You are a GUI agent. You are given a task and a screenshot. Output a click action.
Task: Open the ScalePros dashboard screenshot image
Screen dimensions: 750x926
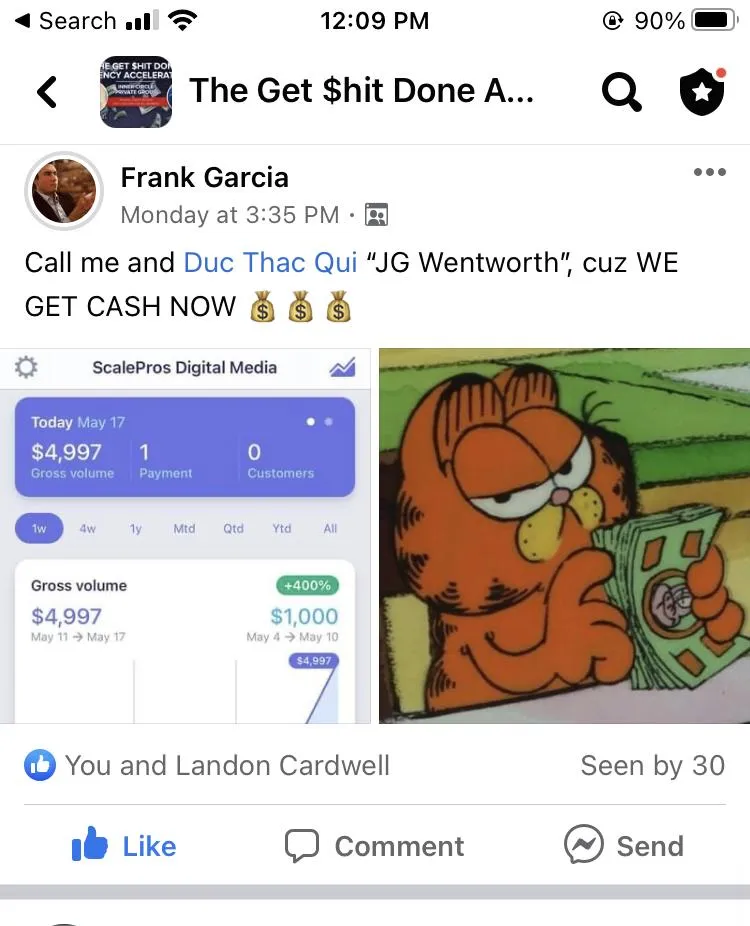coord(185,536)
